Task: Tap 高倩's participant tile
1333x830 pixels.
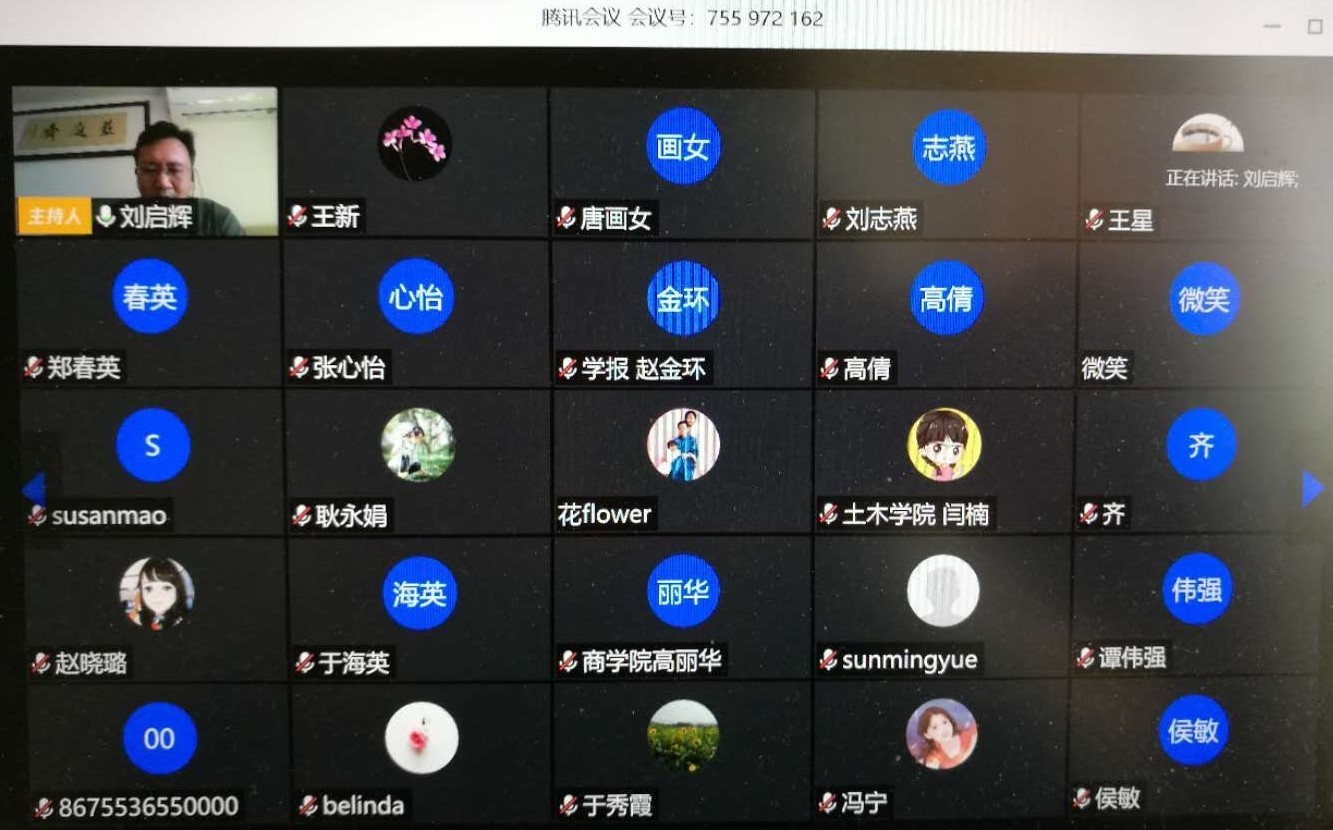Action: [946, 312]
